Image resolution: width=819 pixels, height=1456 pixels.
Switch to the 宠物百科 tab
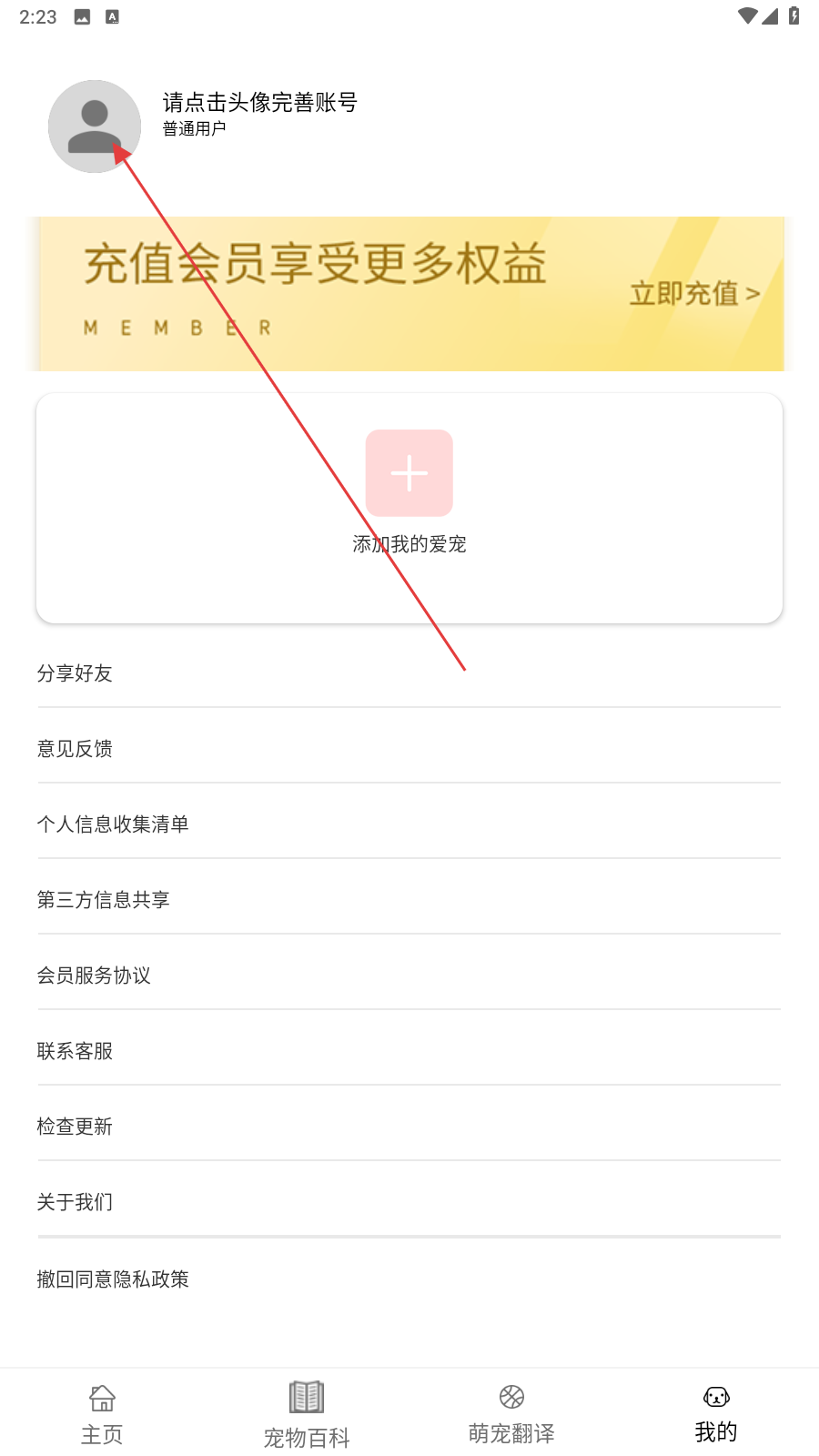(x=307, y=1414)
